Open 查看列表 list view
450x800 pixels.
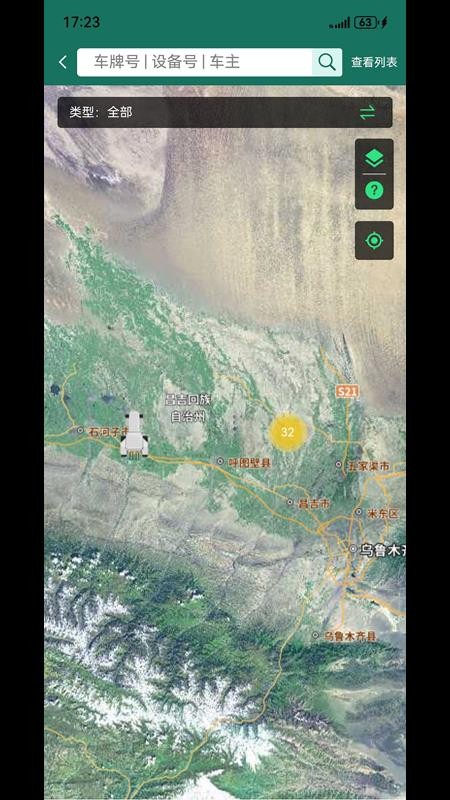[x=374, y=62]
